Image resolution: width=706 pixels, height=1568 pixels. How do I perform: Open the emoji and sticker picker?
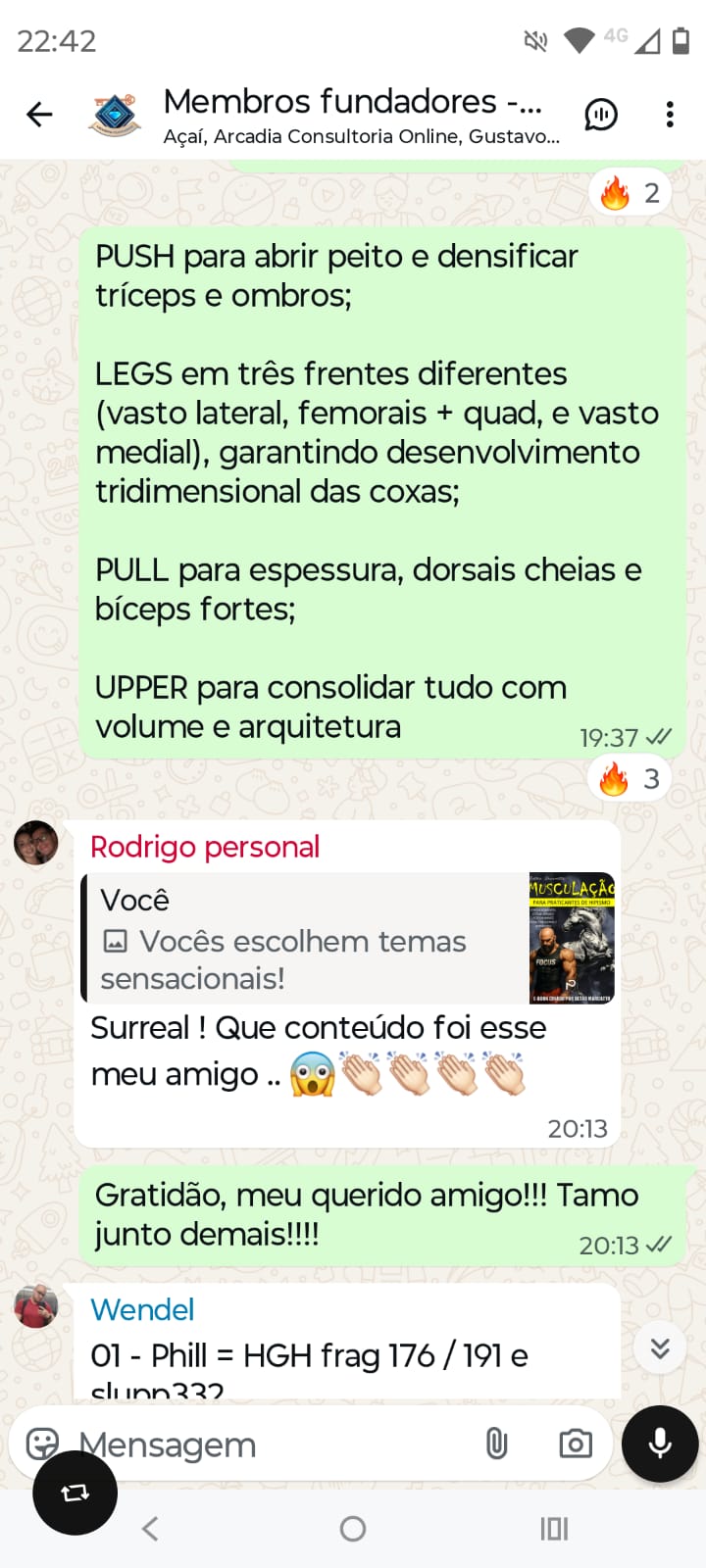42,1444
